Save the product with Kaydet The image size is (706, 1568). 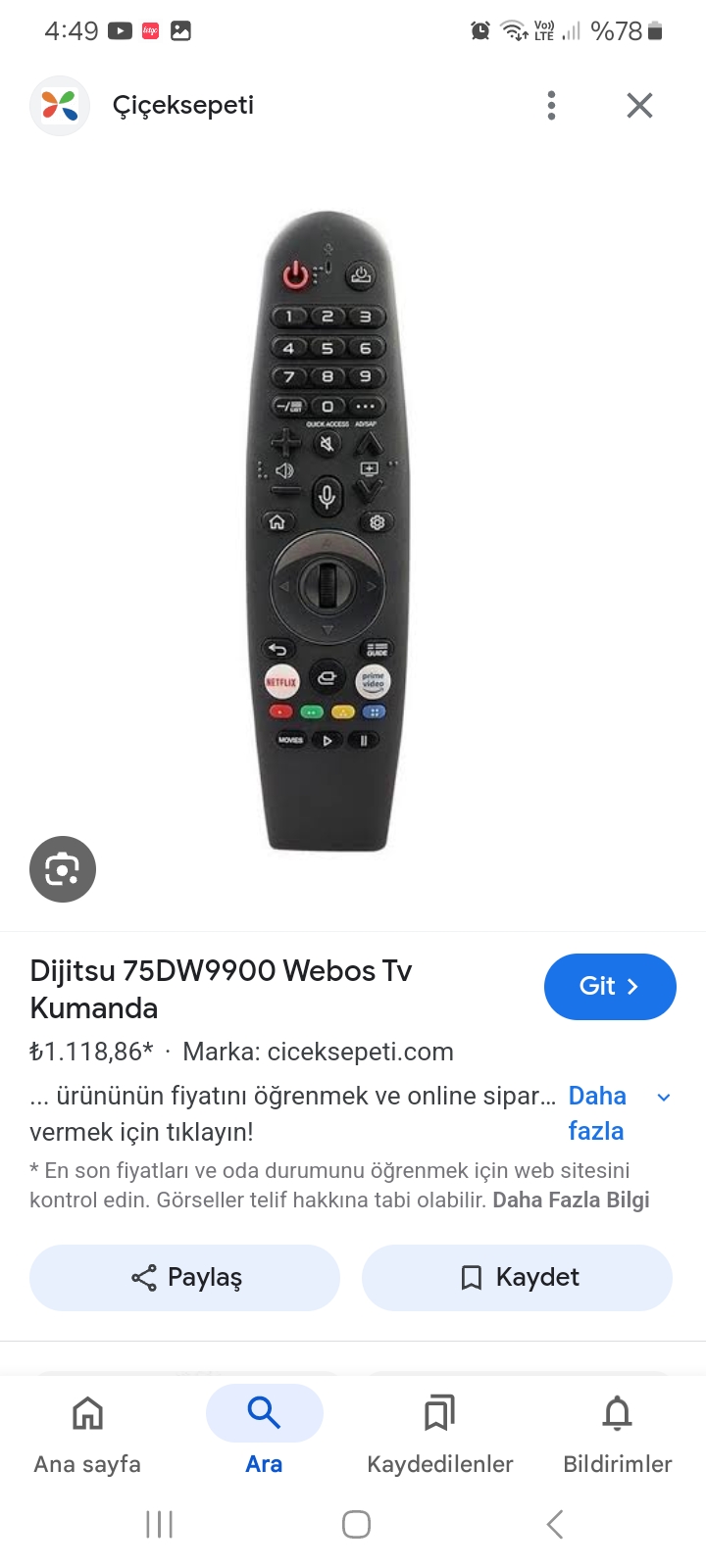[x=518, y=1278]
